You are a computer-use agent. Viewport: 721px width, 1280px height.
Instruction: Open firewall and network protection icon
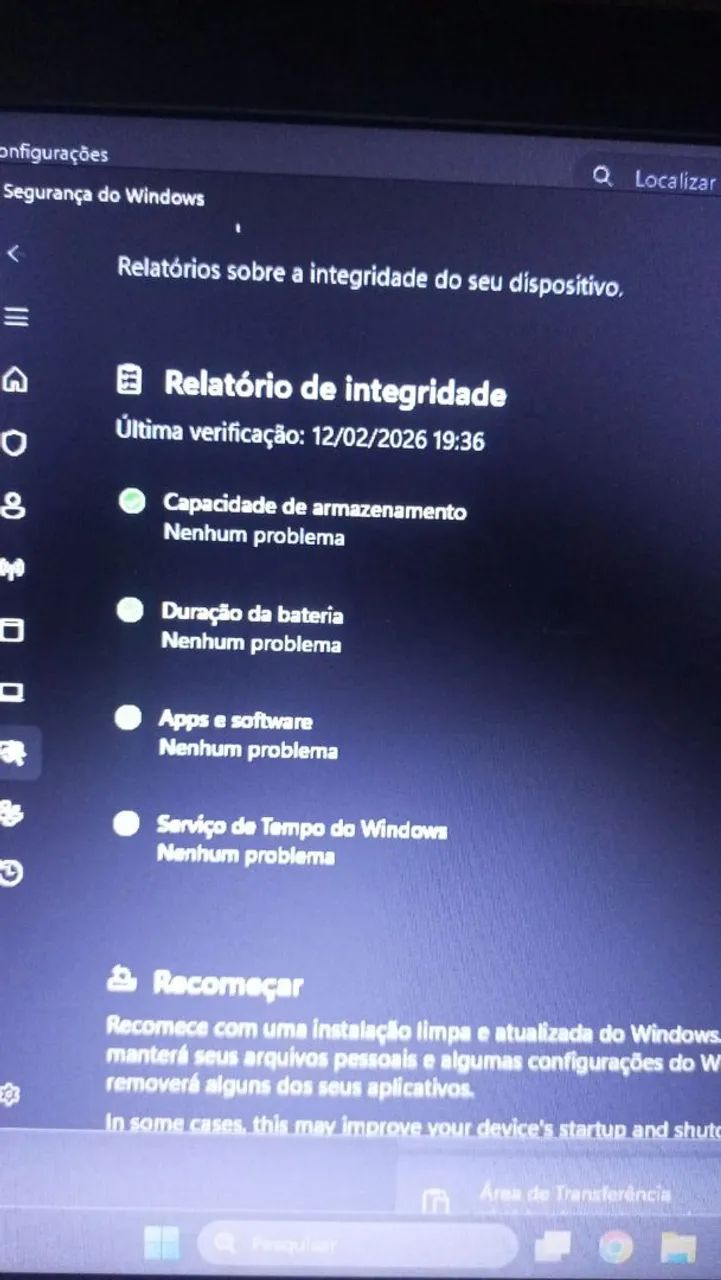tap(12, 570)
